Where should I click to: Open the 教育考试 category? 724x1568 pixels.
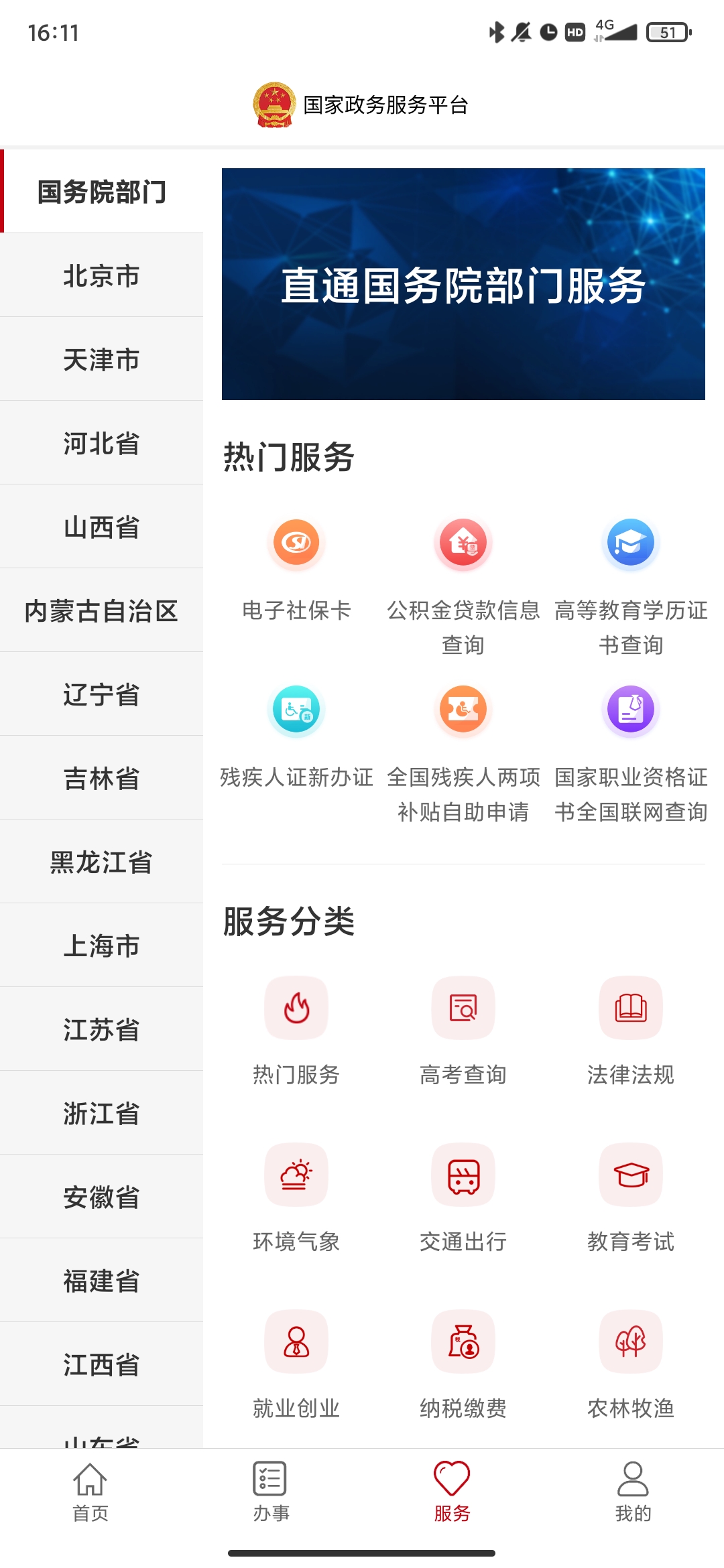[x=630, y=1174]
